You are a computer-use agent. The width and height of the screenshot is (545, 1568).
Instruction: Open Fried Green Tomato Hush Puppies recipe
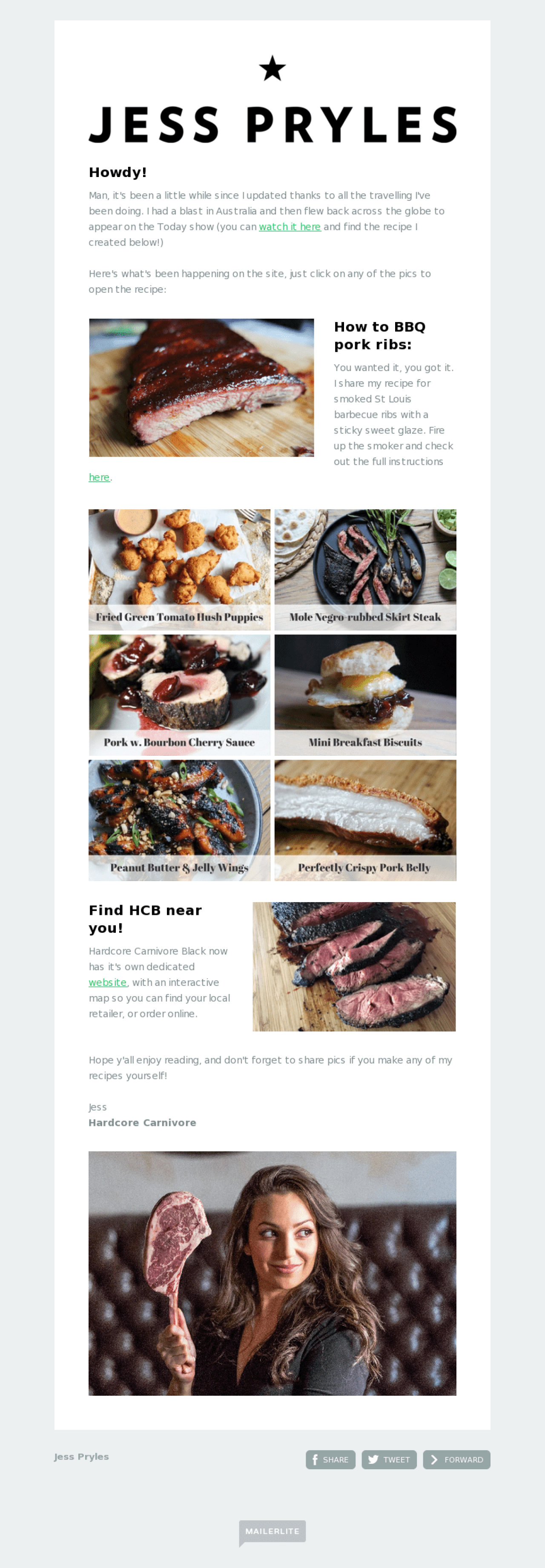click(180, 569)
